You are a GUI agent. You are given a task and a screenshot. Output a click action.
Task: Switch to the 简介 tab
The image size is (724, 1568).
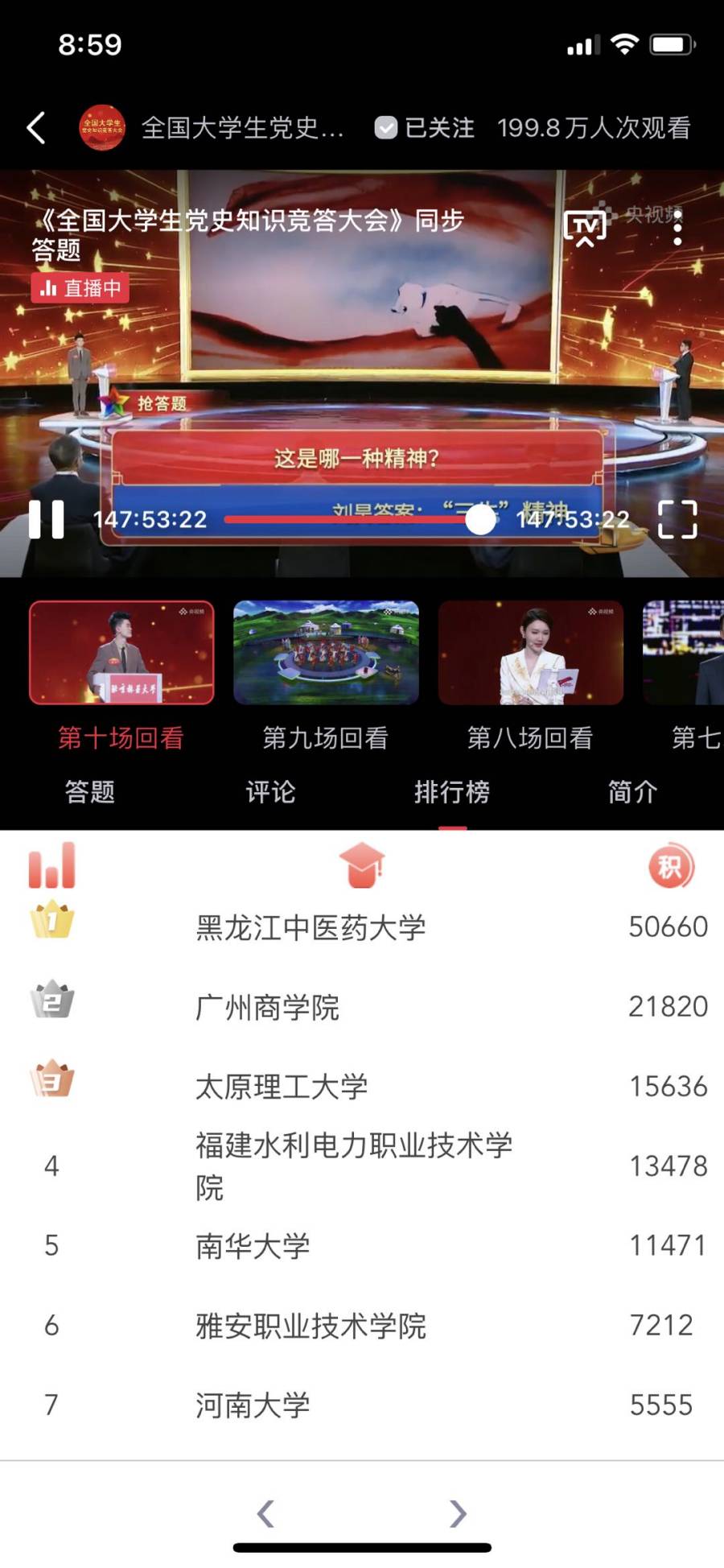[632, 792]
